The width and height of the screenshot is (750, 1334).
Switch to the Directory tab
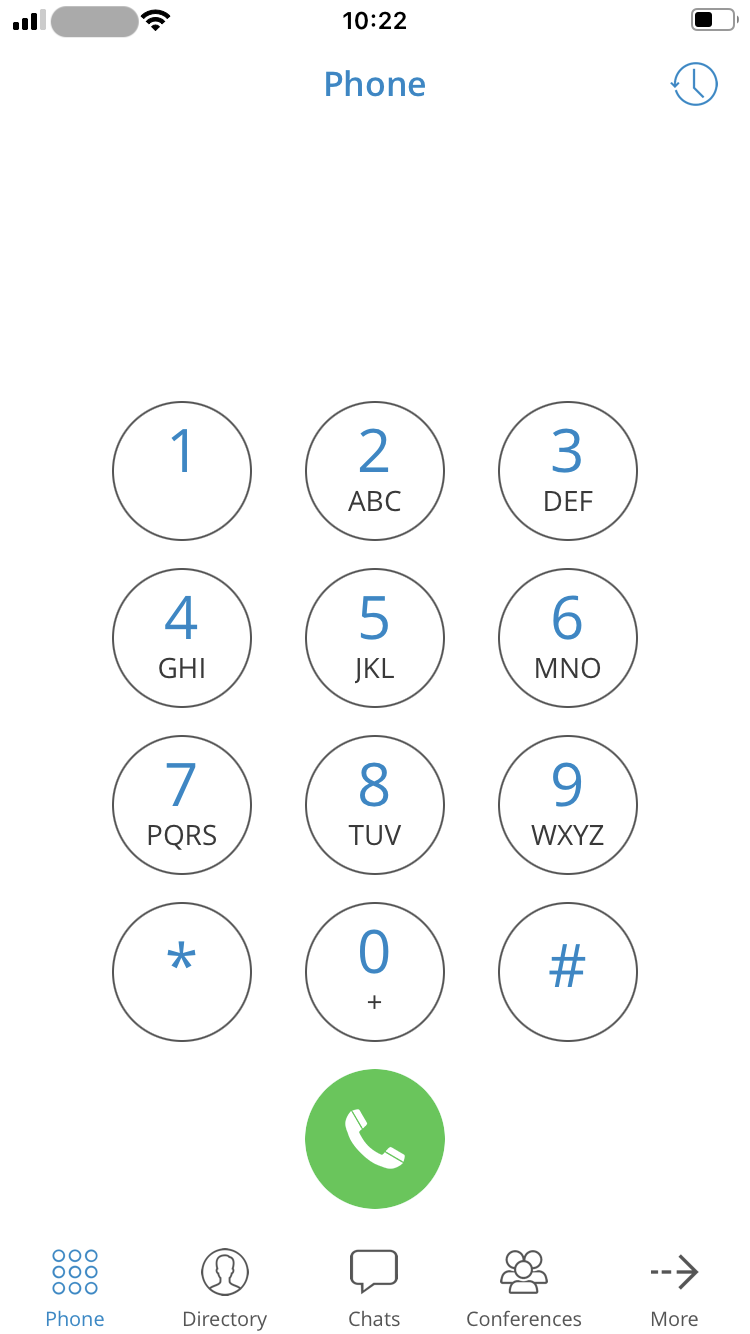[225, 1289]
